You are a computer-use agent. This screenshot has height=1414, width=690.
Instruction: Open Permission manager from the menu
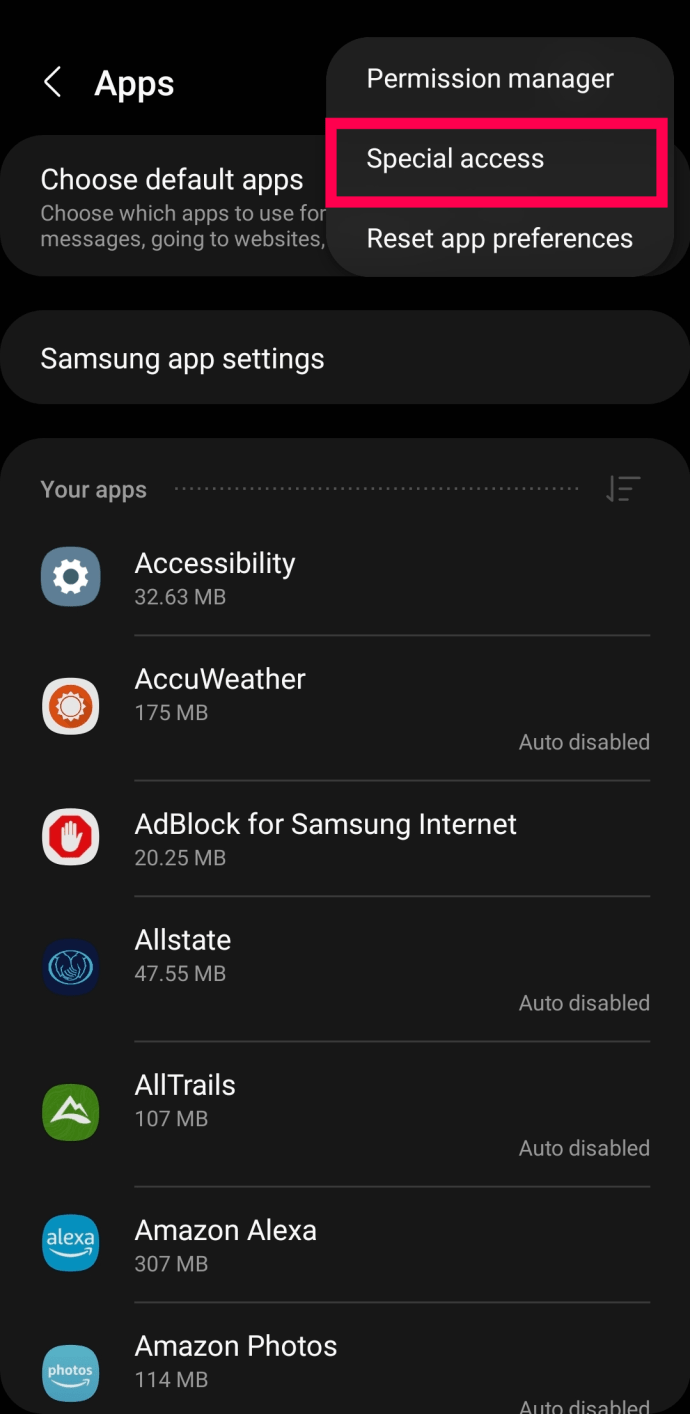[490, 79]
